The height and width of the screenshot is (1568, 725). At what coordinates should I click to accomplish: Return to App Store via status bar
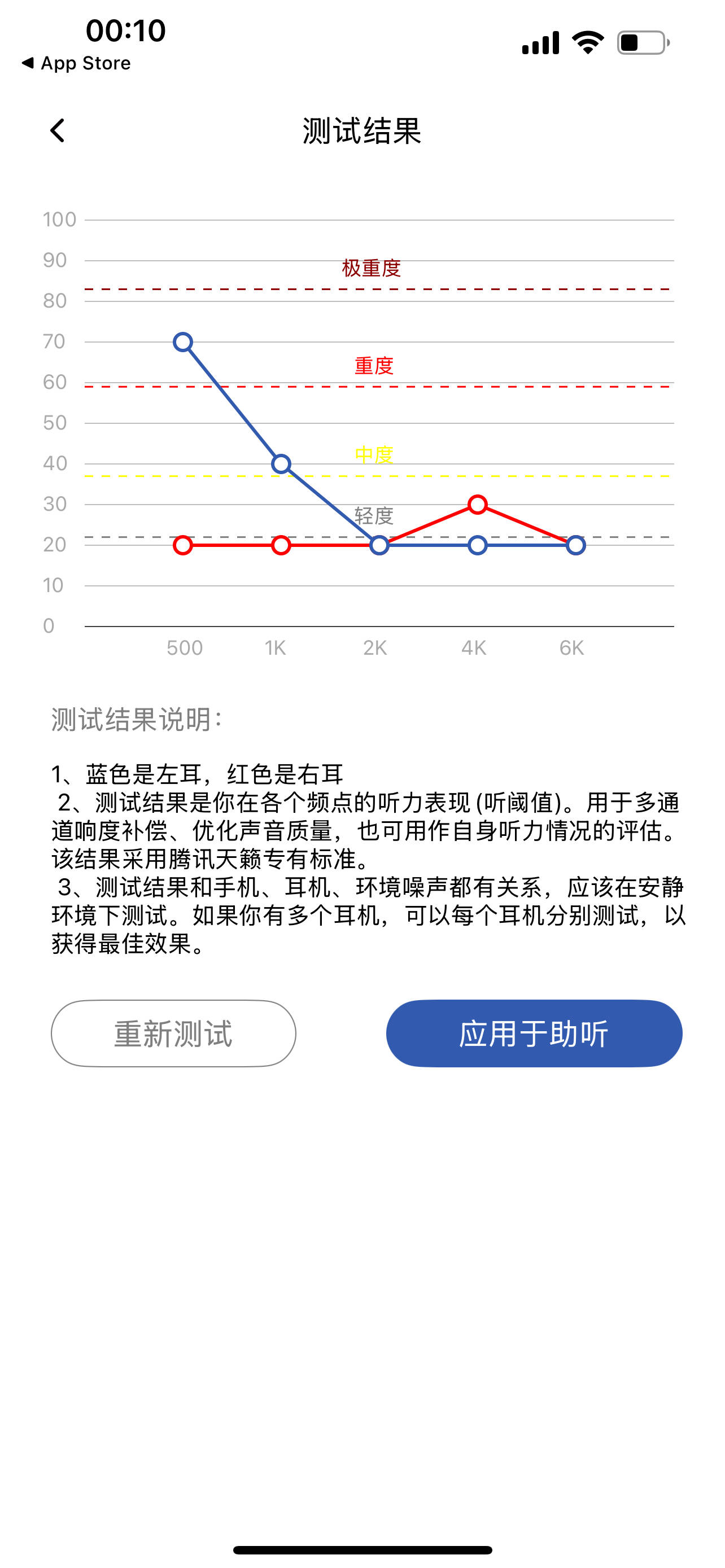(x=76, y=63)
